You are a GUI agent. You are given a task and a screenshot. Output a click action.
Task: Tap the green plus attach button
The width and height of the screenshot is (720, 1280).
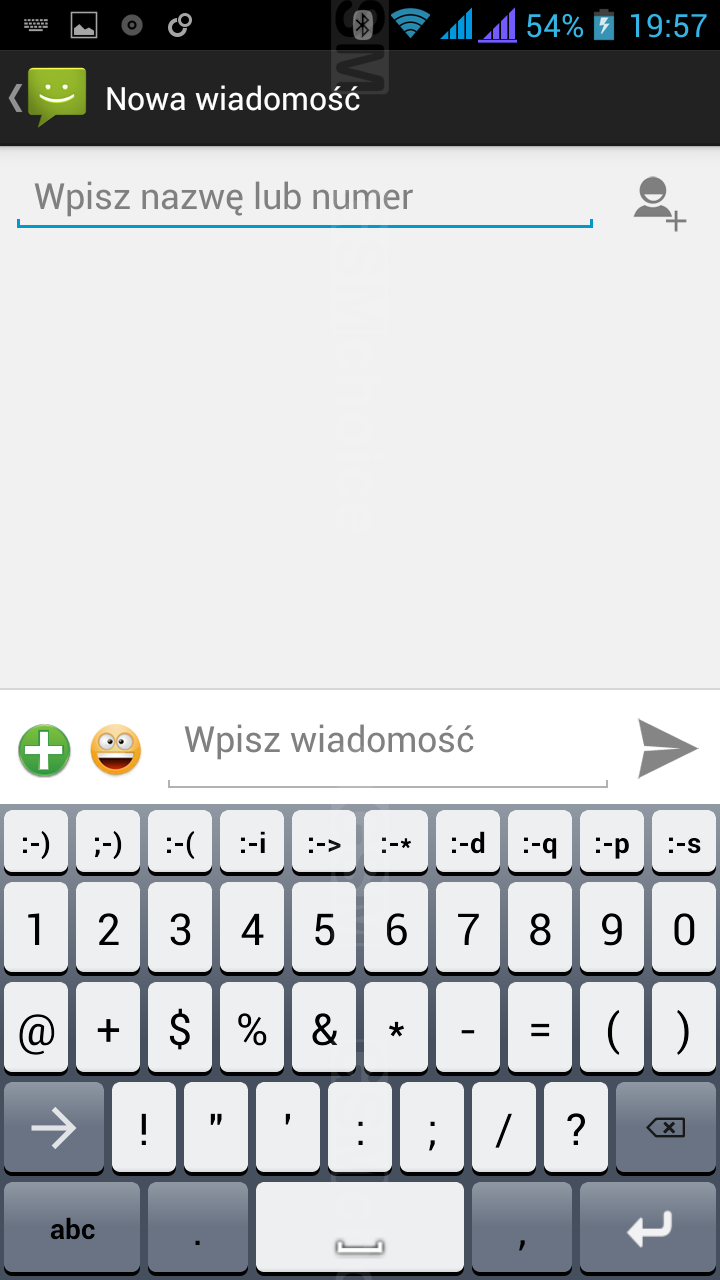[44, 750]
